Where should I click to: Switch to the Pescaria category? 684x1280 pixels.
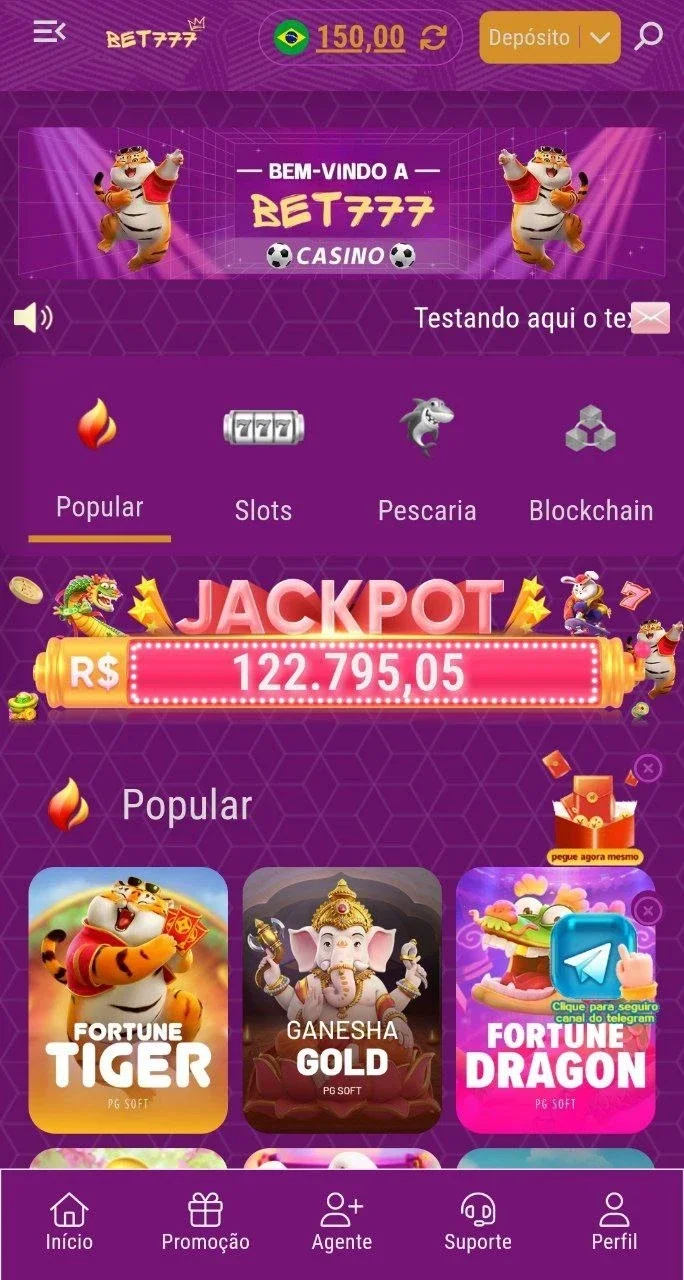427,459
